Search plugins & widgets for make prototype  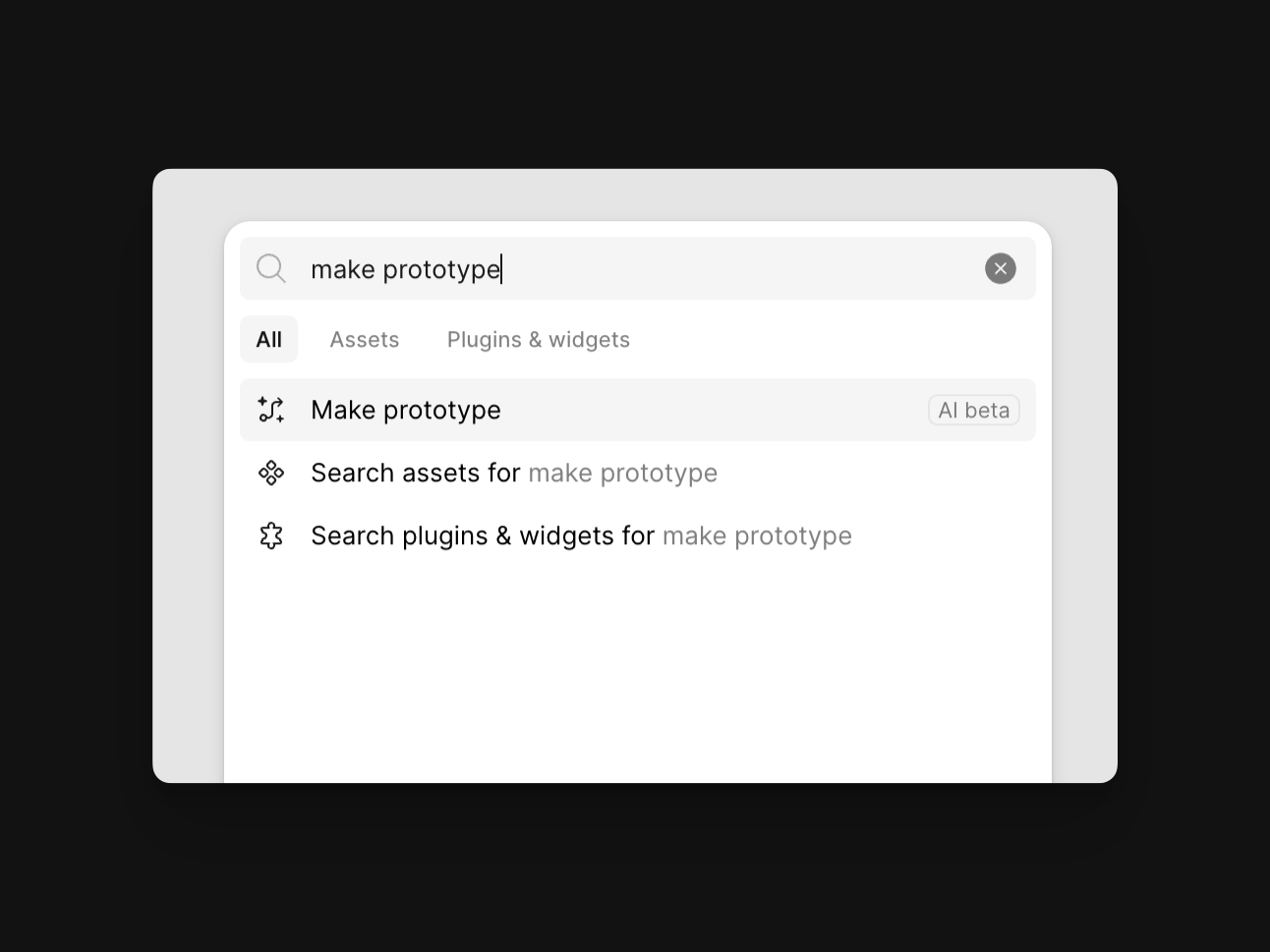pyautogui.click(x=637, y=535)
